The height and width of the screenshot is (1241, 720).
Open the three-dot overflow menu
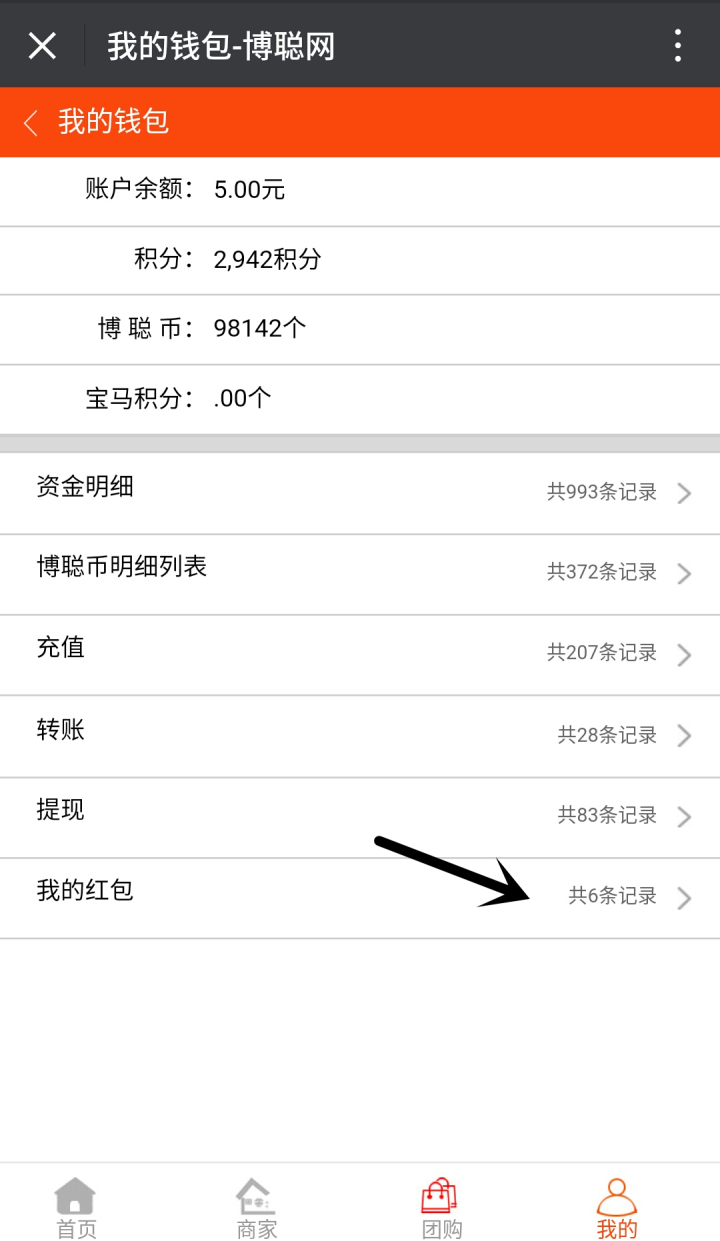[678, 45]
